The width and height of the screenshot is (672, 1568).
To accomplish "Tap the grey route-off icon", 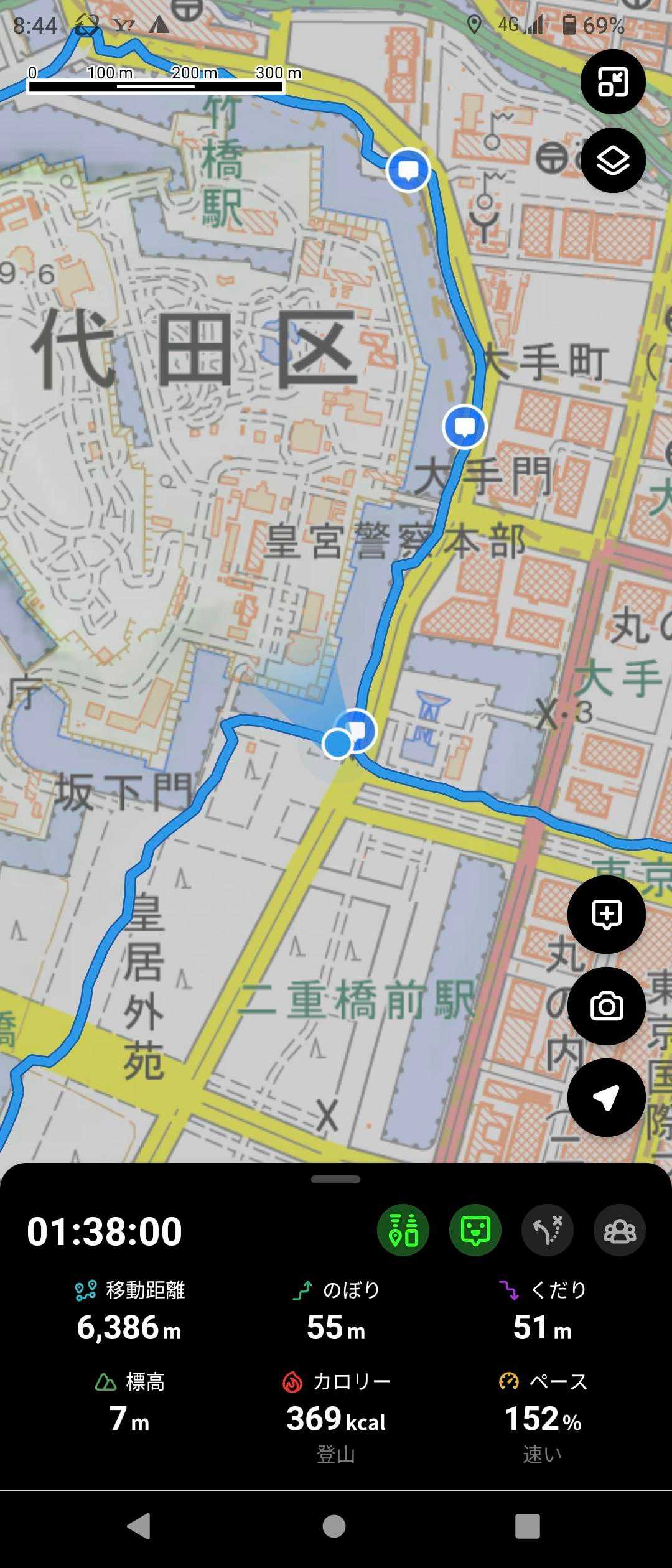I will click(x=548, y=1230).
